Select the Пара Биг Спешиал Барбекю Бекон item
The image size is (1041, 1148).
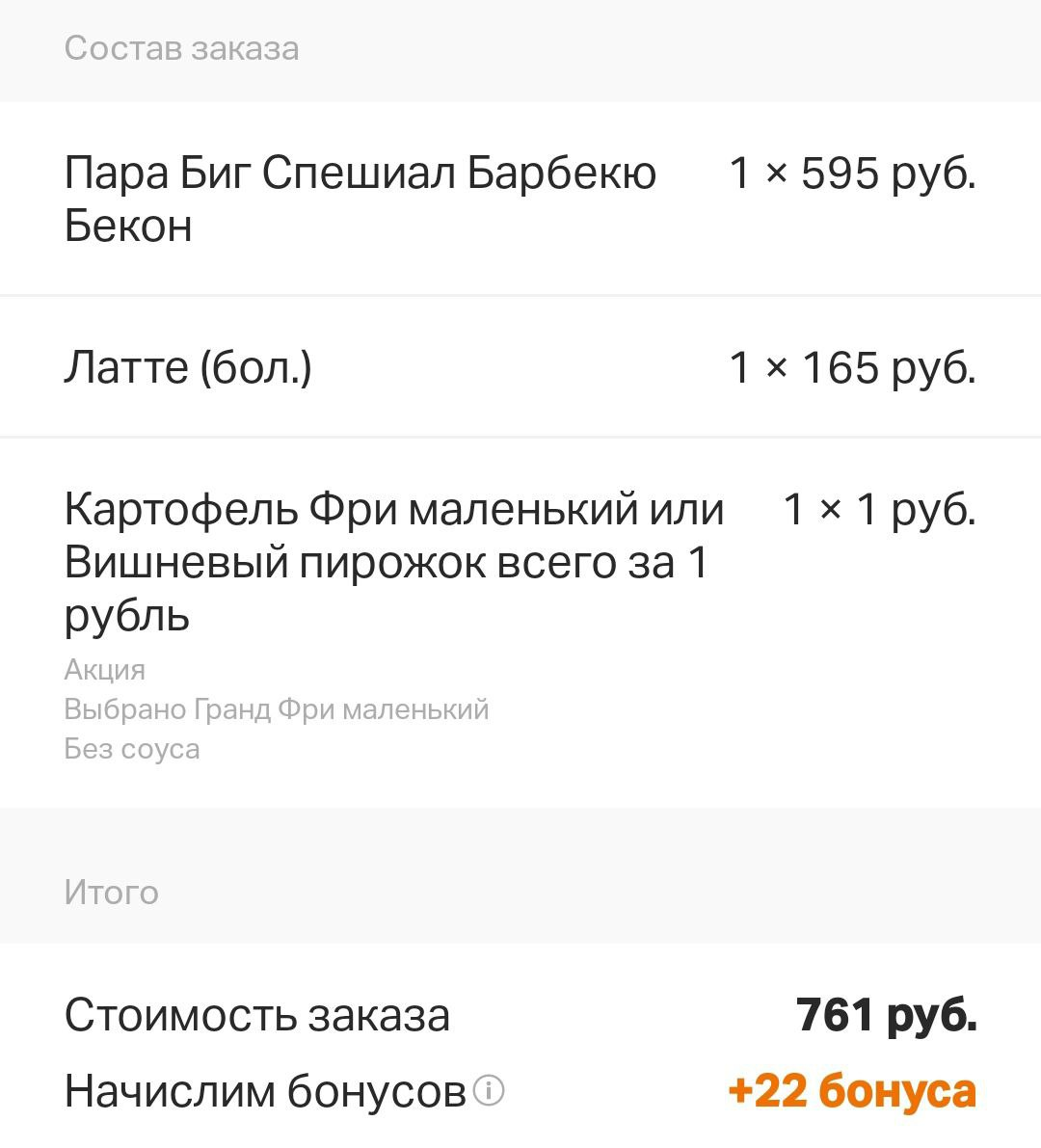tap(360, 196)
